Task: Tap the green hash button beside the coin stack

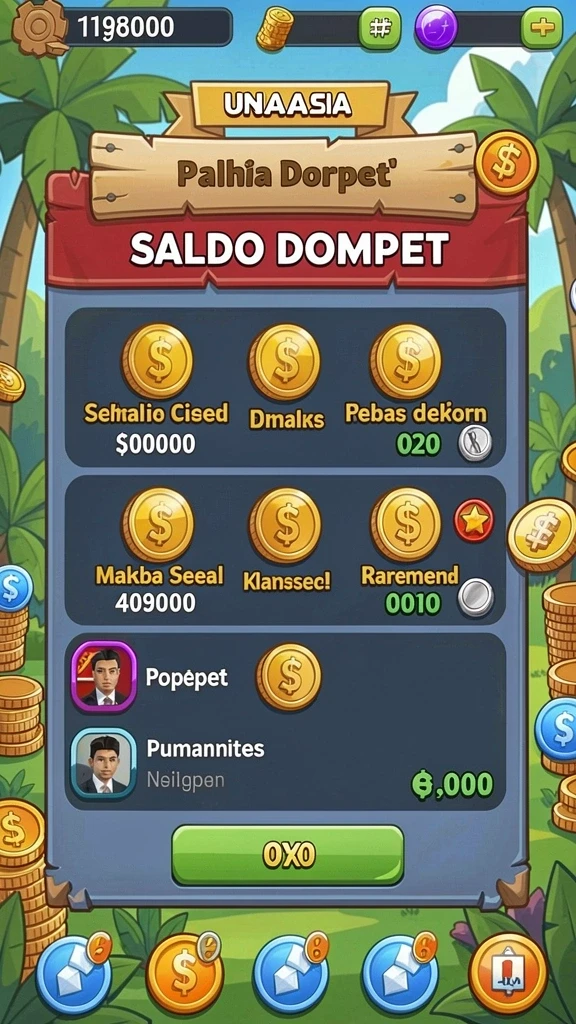Action: 379,28
